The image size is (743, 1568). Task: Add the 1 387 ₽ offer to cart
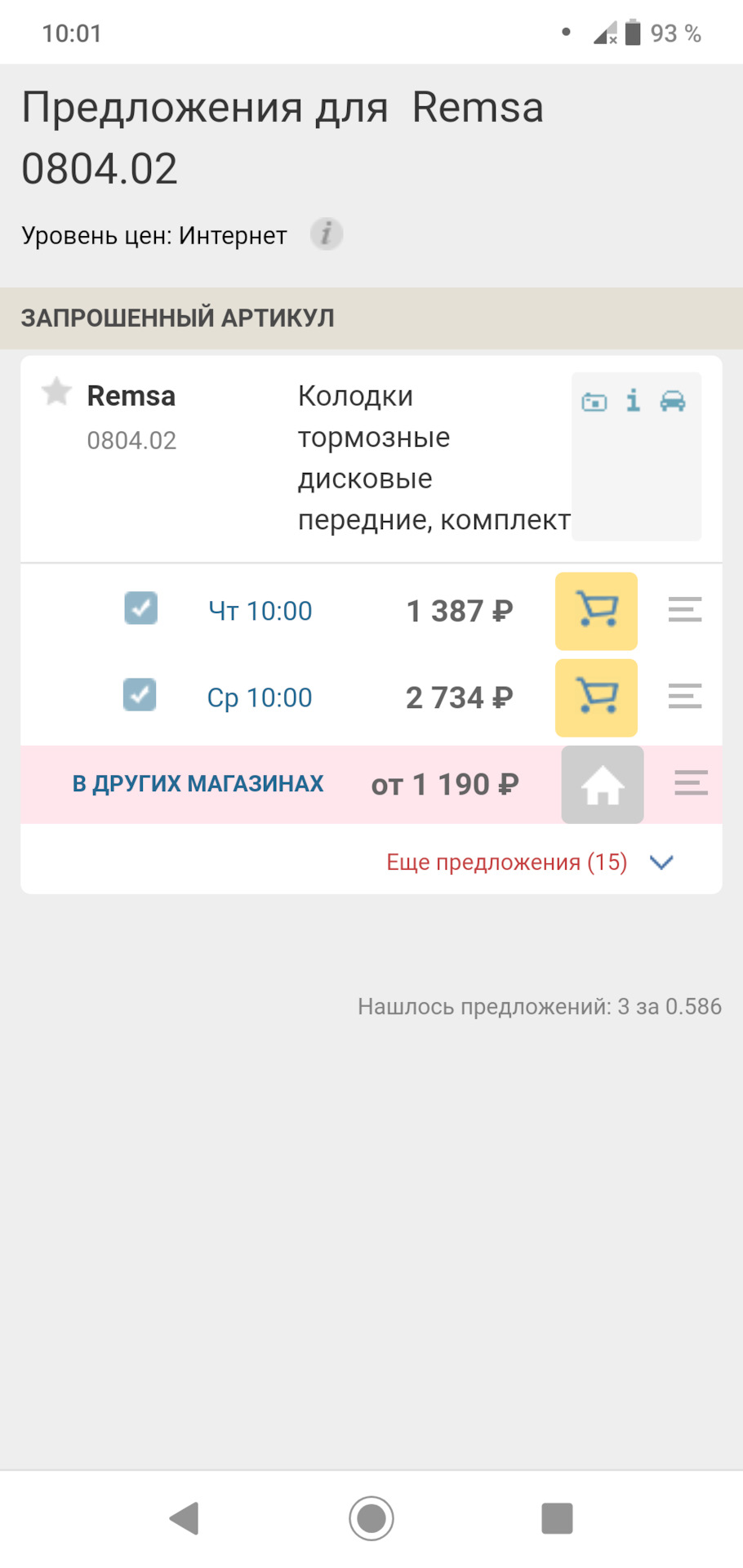(x=596, y=611)
